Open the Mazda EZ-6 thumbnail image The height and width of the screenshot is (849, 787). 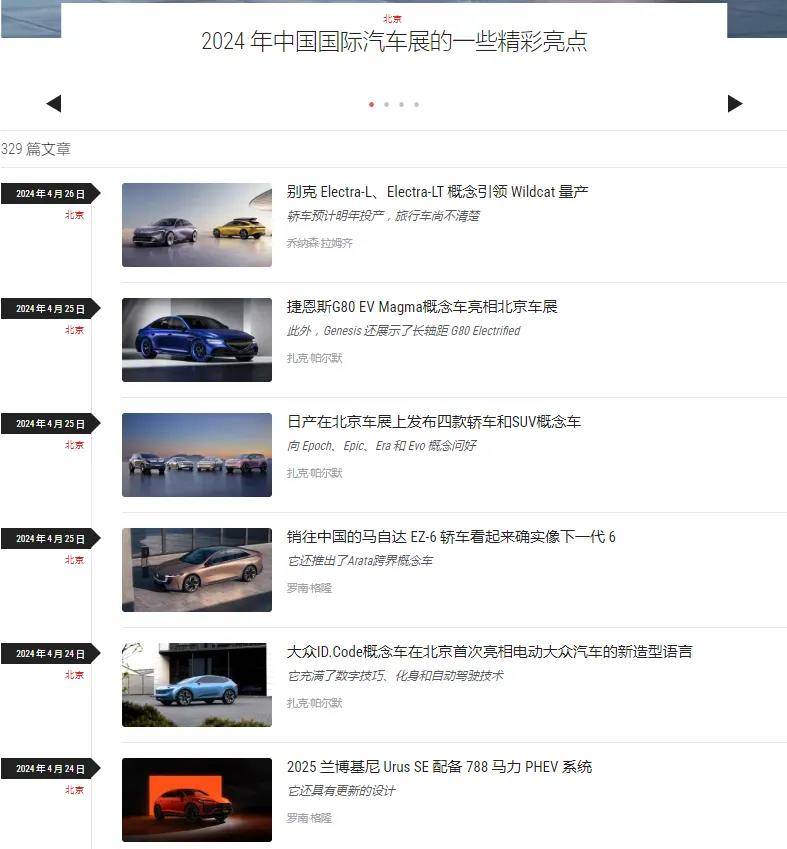point(197,570)
